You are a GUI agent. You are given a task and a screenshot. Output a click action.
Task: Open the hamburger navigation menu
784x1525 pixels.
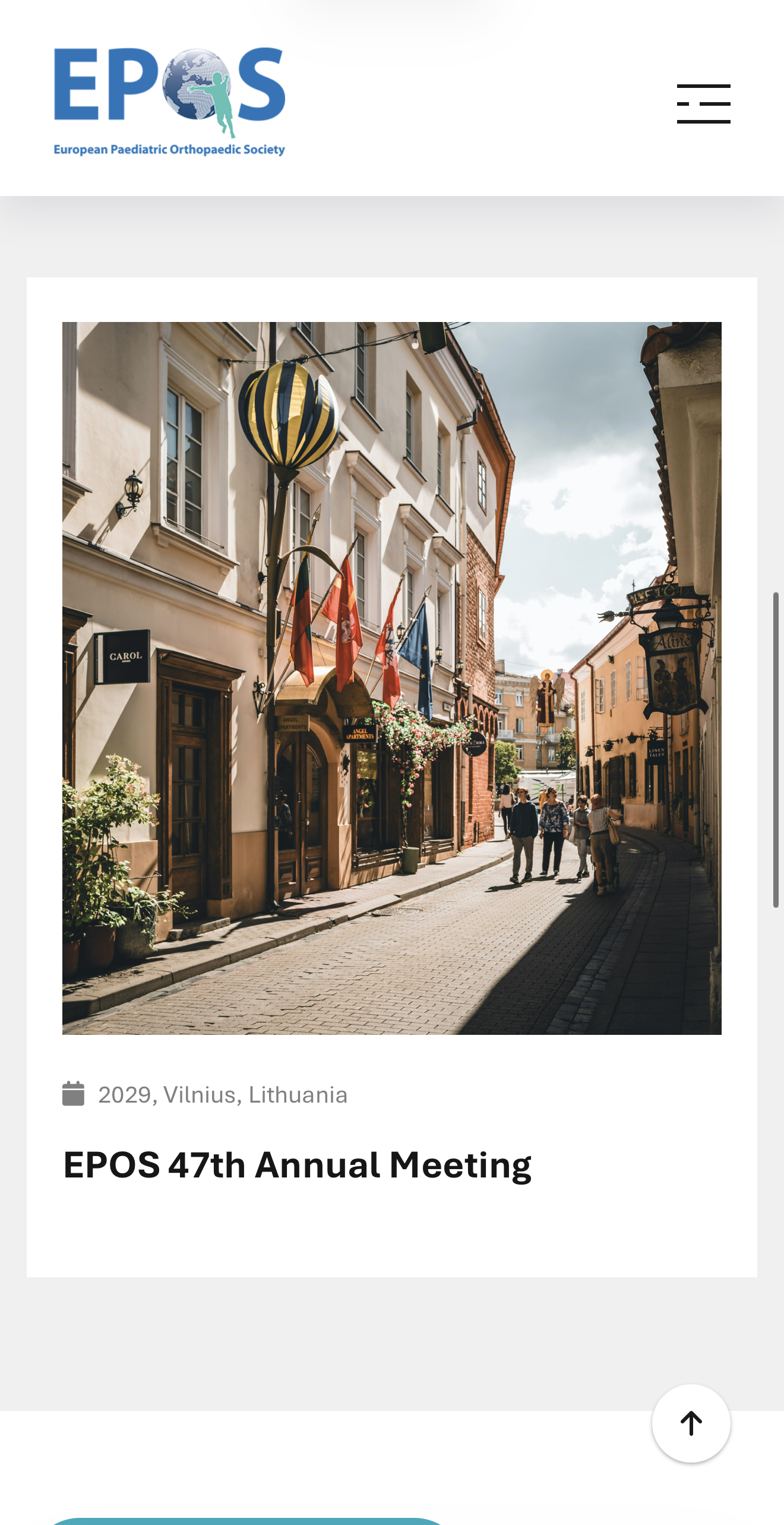703,104
